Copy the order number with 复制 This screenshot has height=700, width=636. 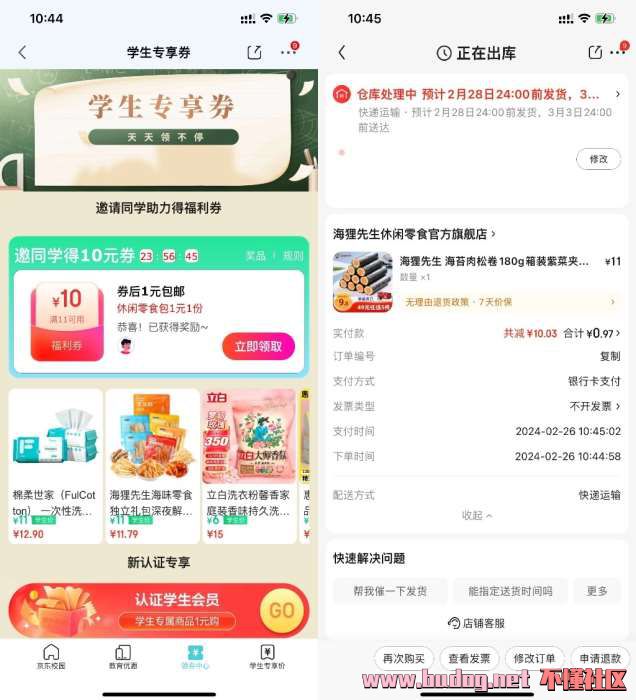(x=609, y=356)
